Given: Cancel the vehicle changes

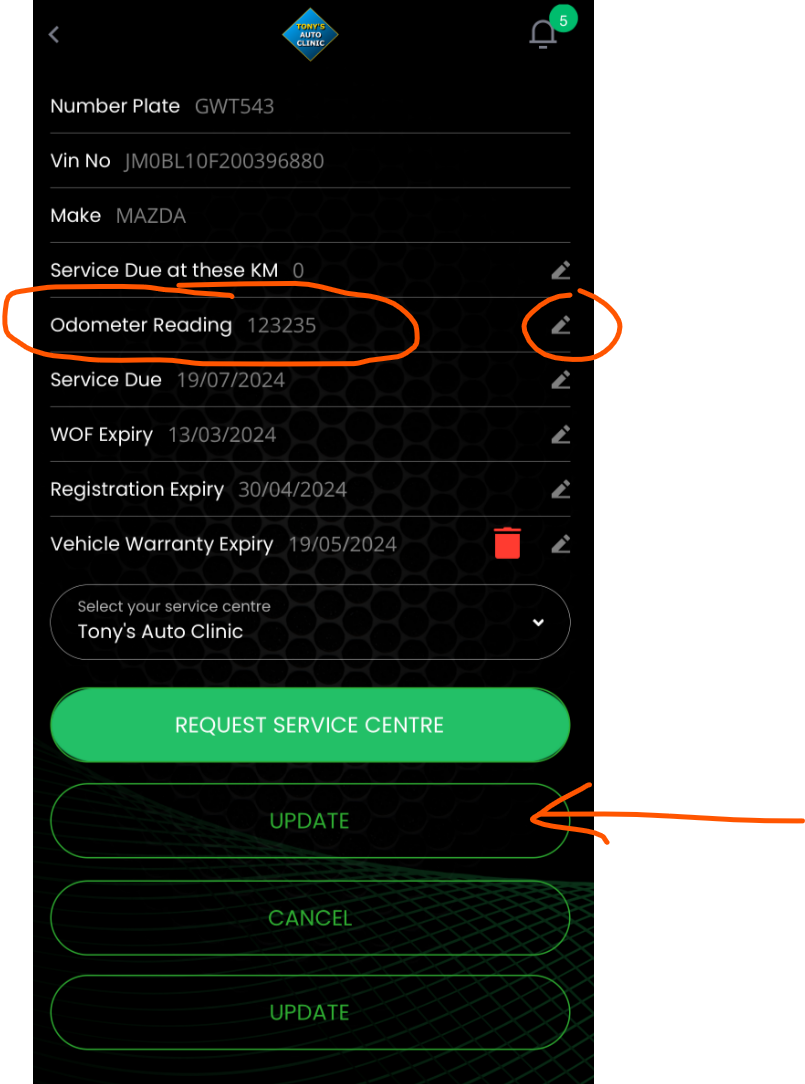Looking at the screenshot, I should 310,917.
